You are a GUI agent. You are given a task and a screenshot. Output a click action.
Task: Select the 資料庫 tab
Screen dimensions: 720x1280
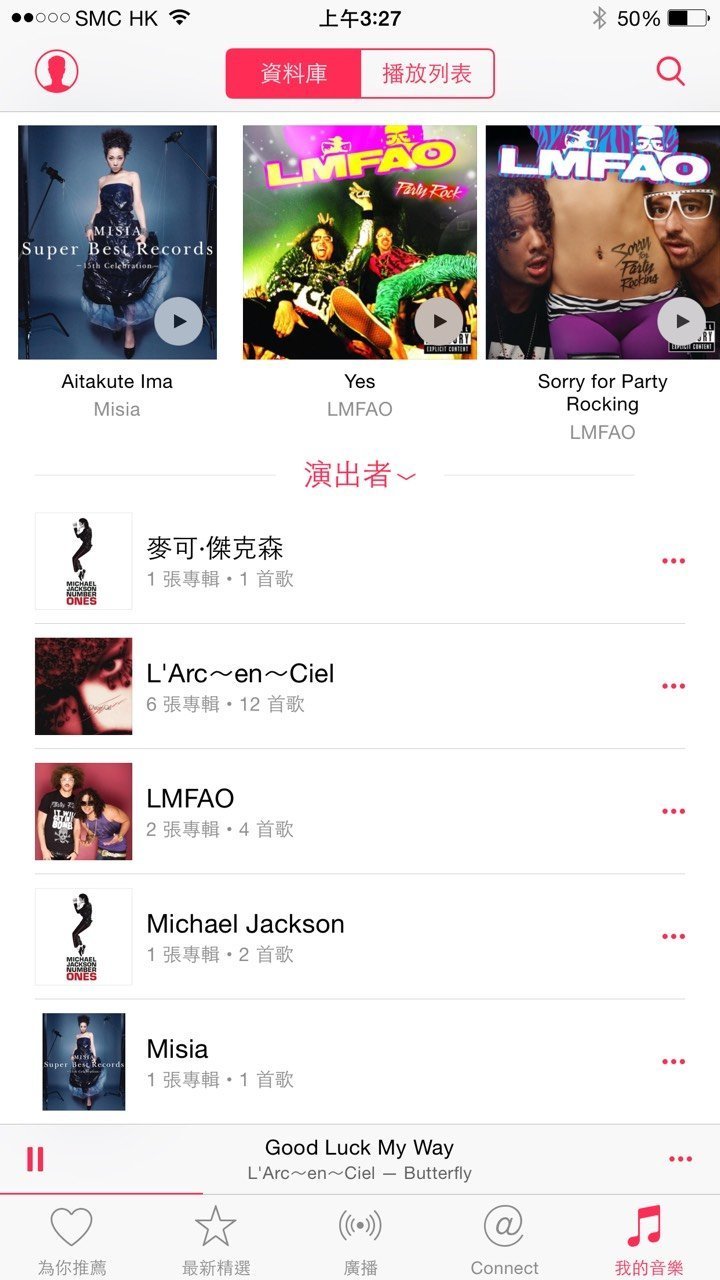tap(291, 72)
